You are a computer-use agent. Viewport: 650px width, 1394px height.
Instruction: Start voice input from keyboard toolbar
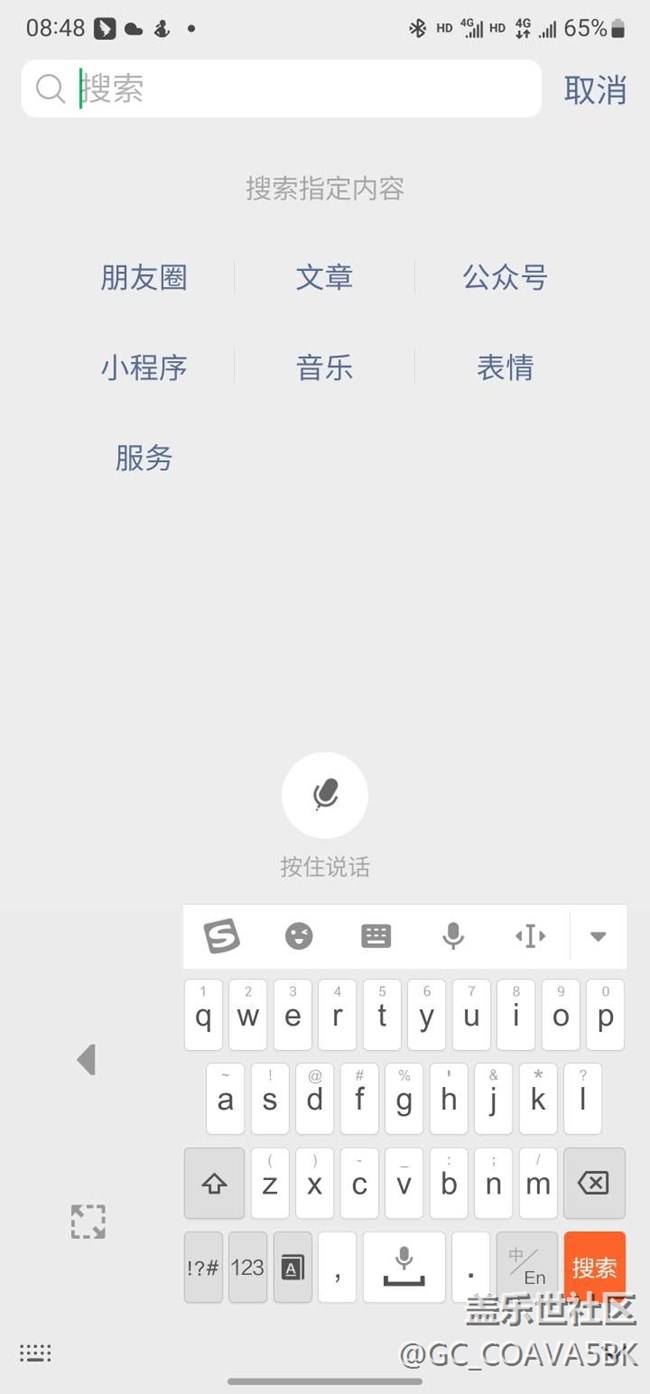tap(453, 936)
